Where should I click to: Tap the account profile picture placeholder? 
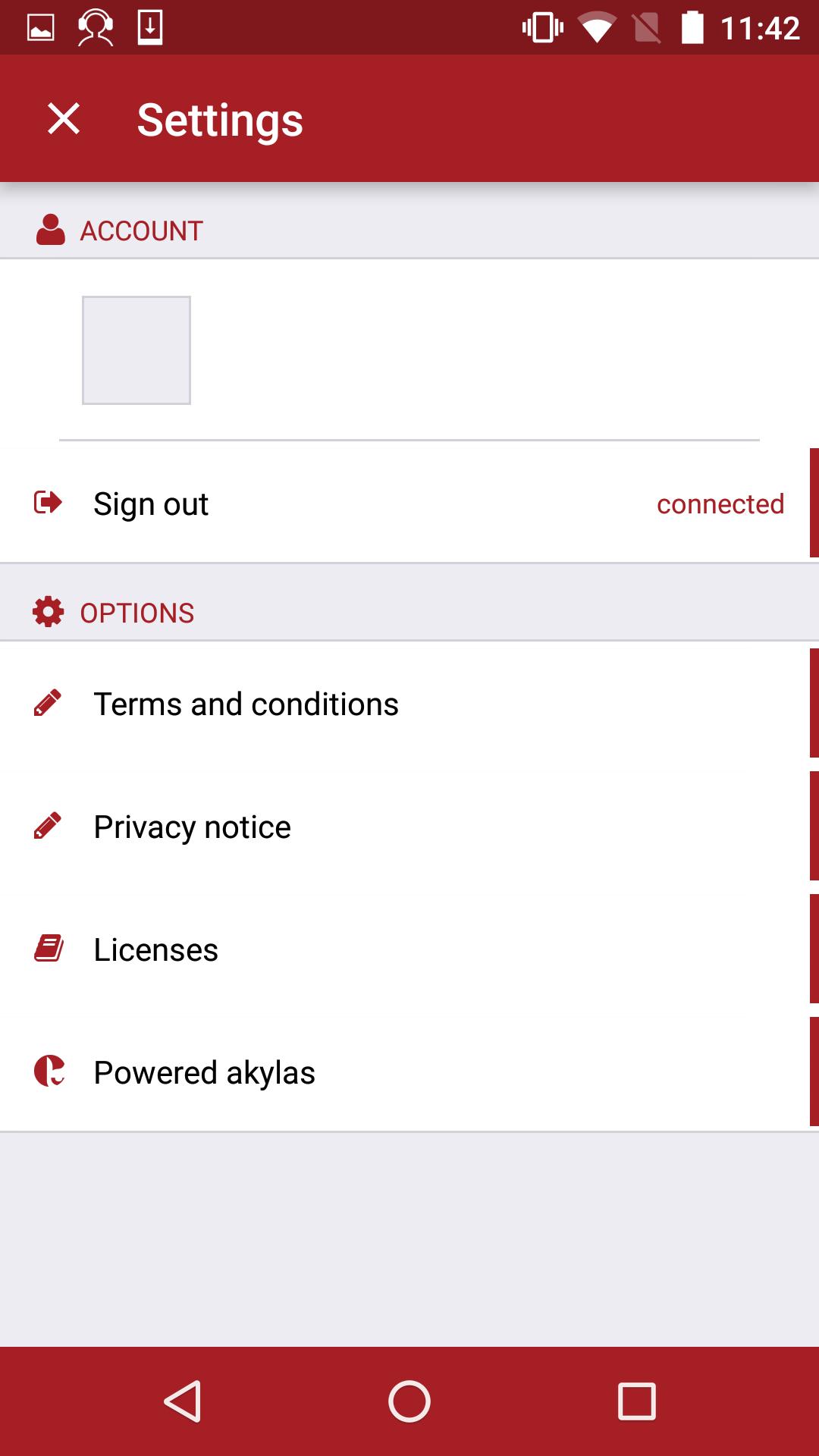[x=136, y=350]
